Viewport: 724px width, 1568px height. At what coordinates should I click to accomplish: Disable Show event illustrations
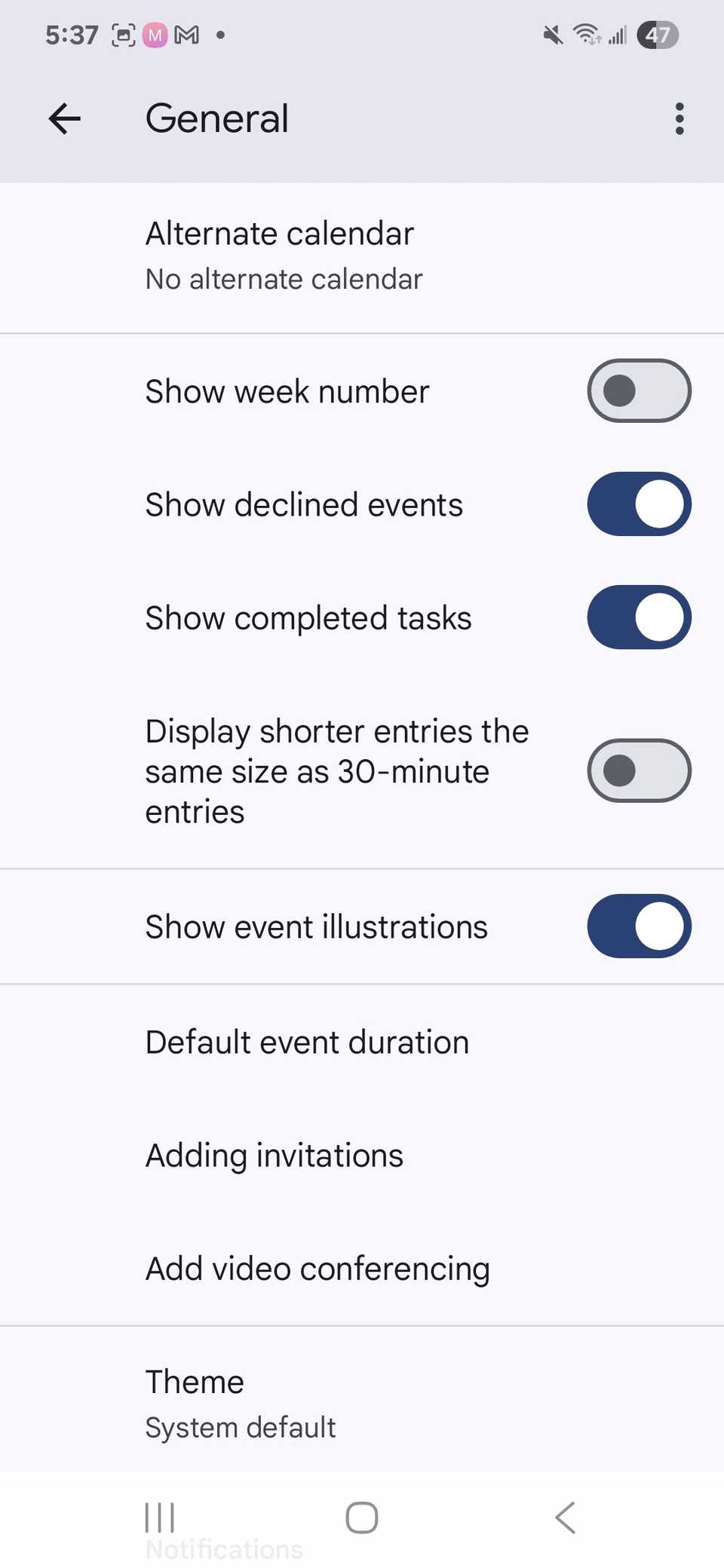[x=638, y=926]
